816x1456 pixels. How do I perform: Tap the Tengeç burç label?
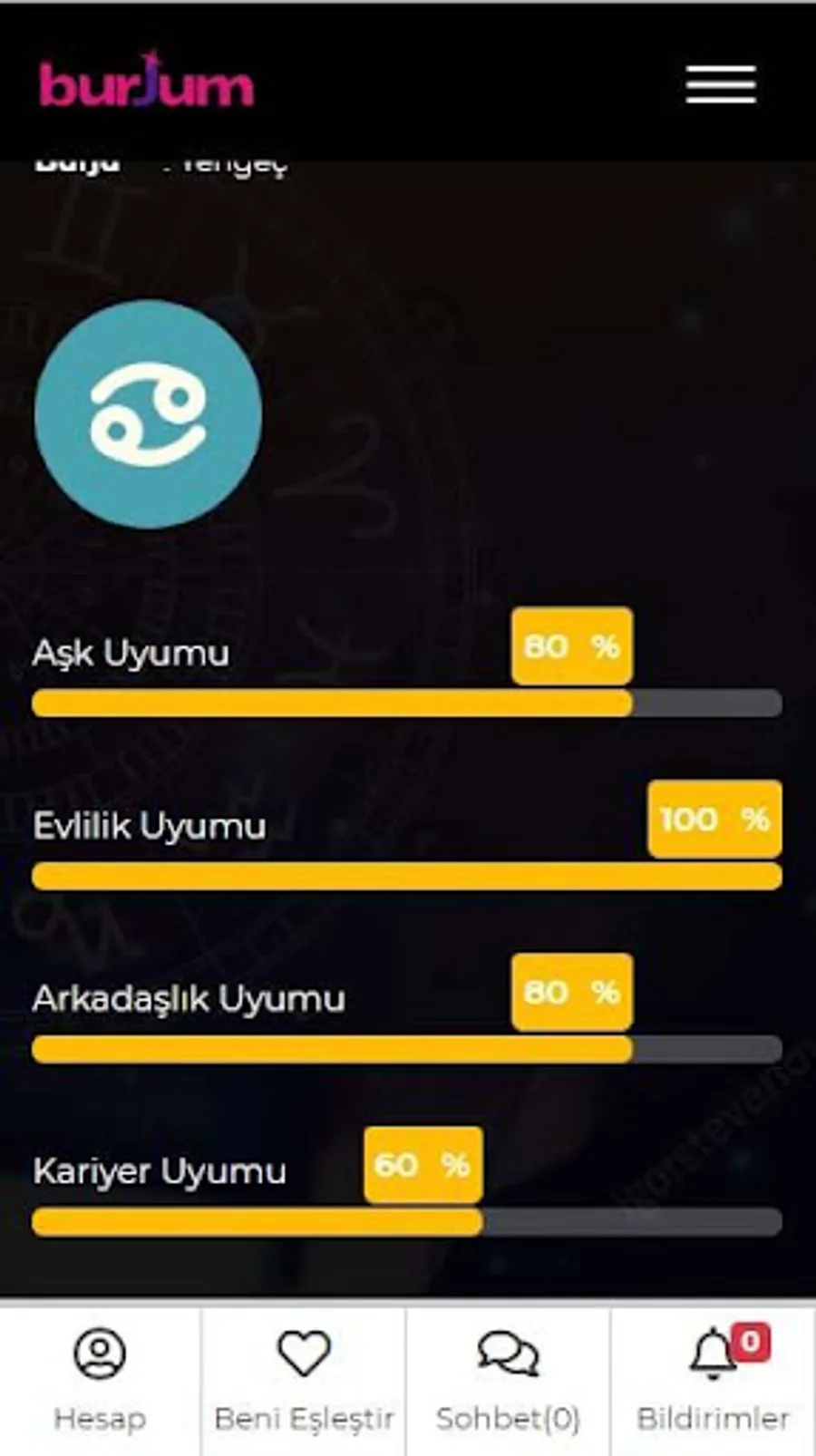(x=228, y=161)
